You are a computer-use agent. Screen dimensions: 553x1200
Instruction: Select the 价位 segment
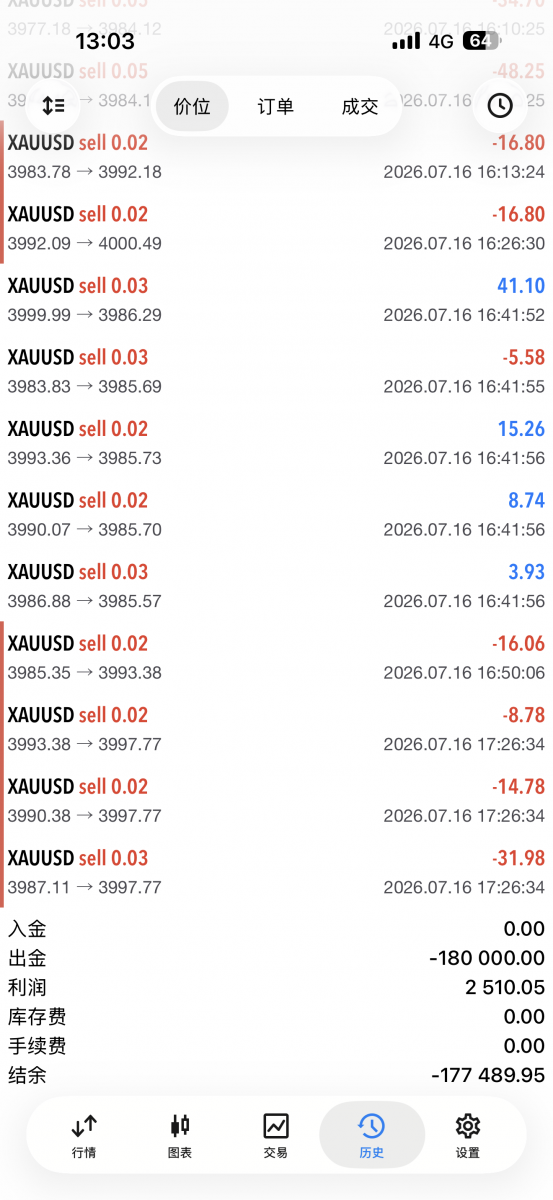(x=192, y=106)
